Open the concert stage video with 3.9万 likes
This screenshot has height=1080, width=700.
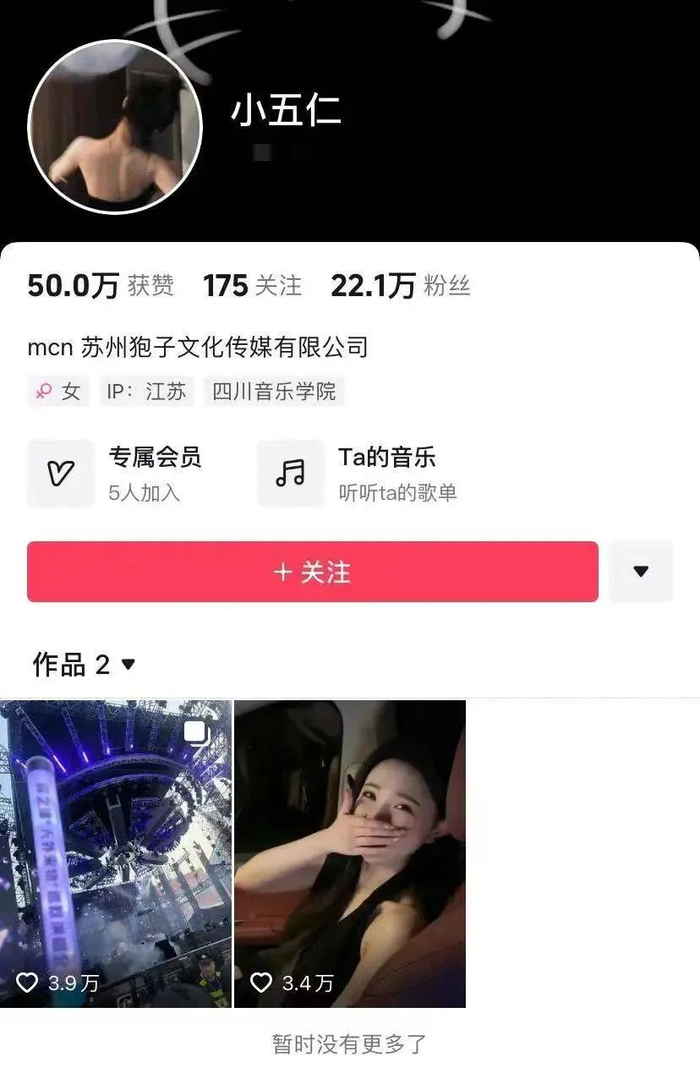(116, 854)
